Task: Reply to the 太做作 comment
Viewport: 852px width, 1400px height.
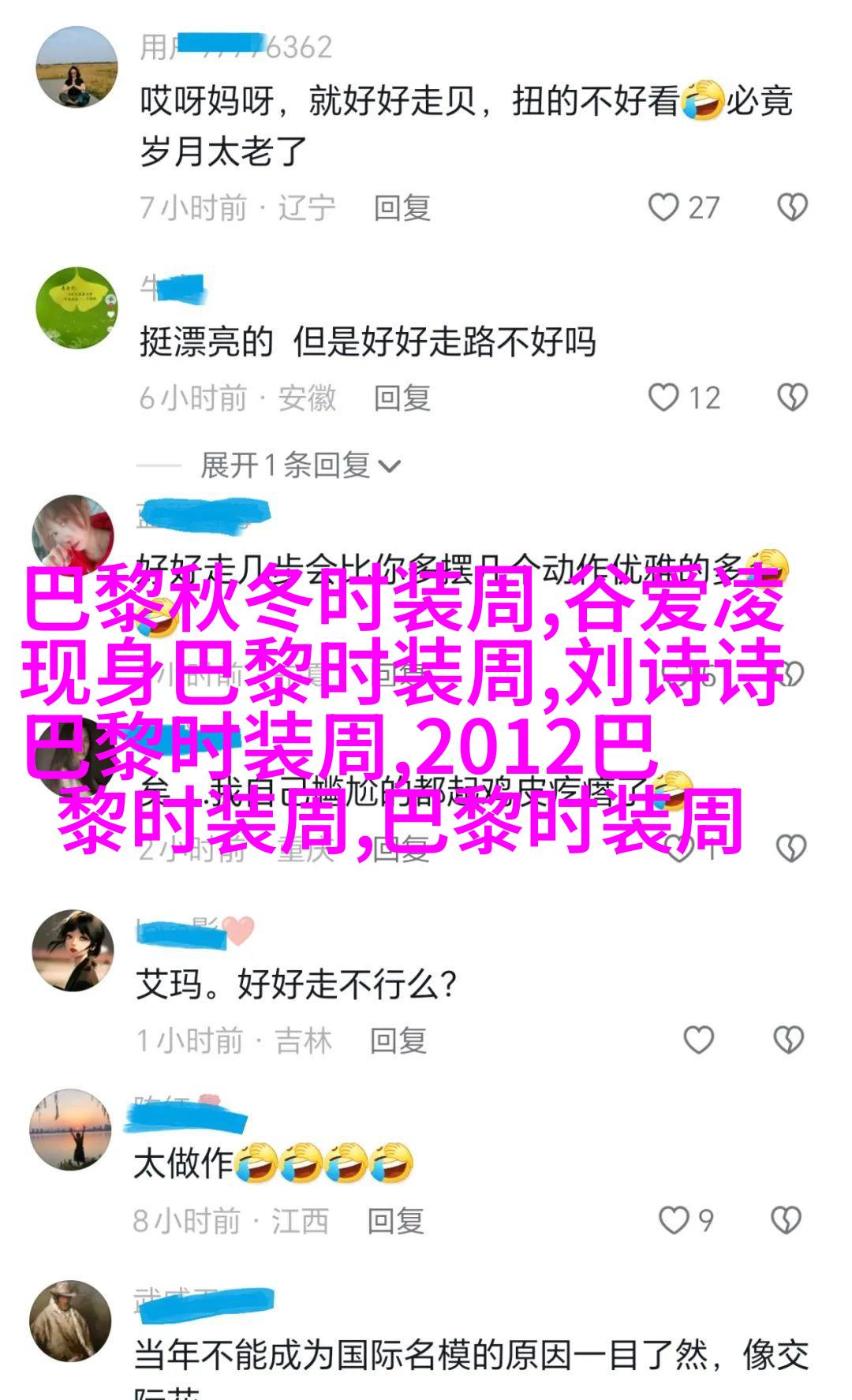Action: [395, 1221]
